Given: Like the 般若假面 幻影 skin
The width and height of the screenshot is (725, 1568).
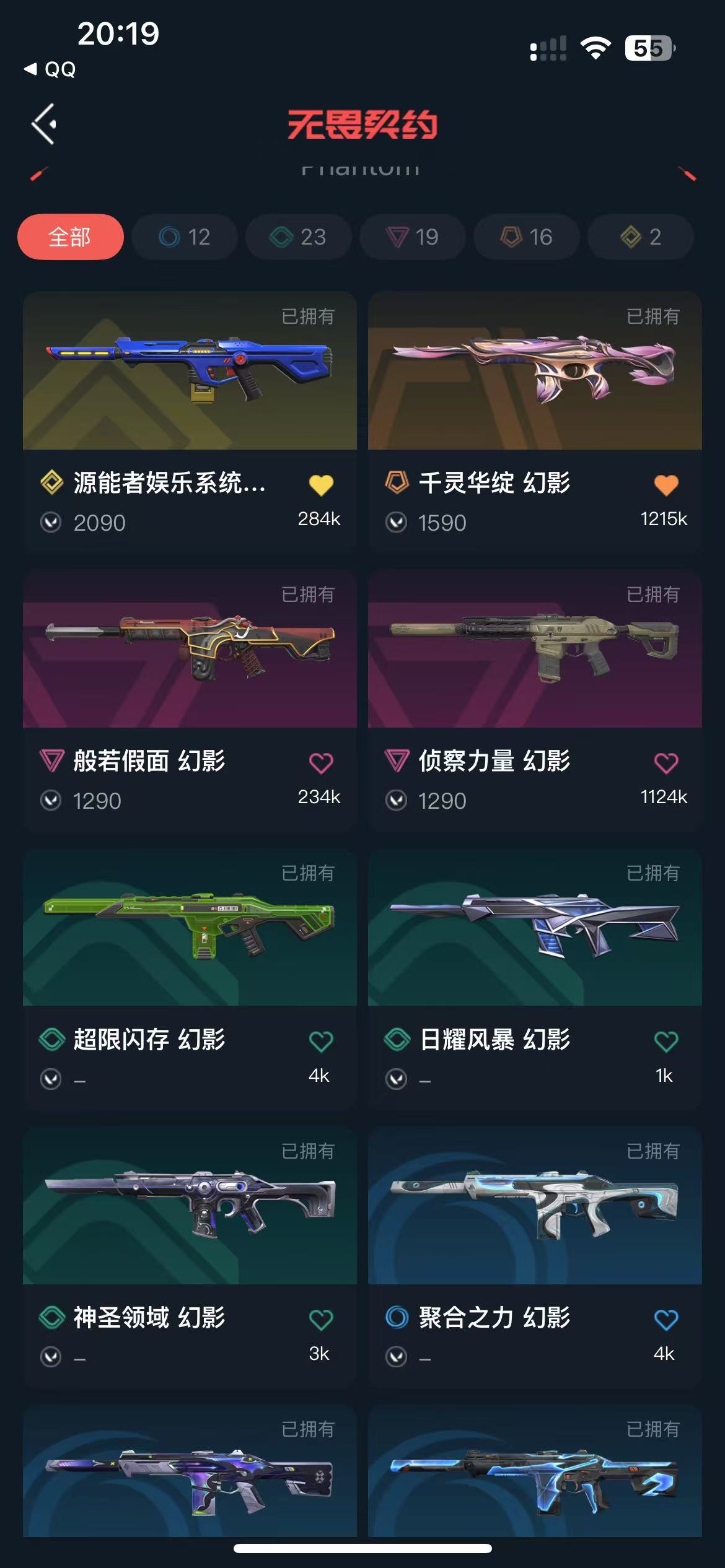Looking at the screenshot, I should click(x=321, y=763).
